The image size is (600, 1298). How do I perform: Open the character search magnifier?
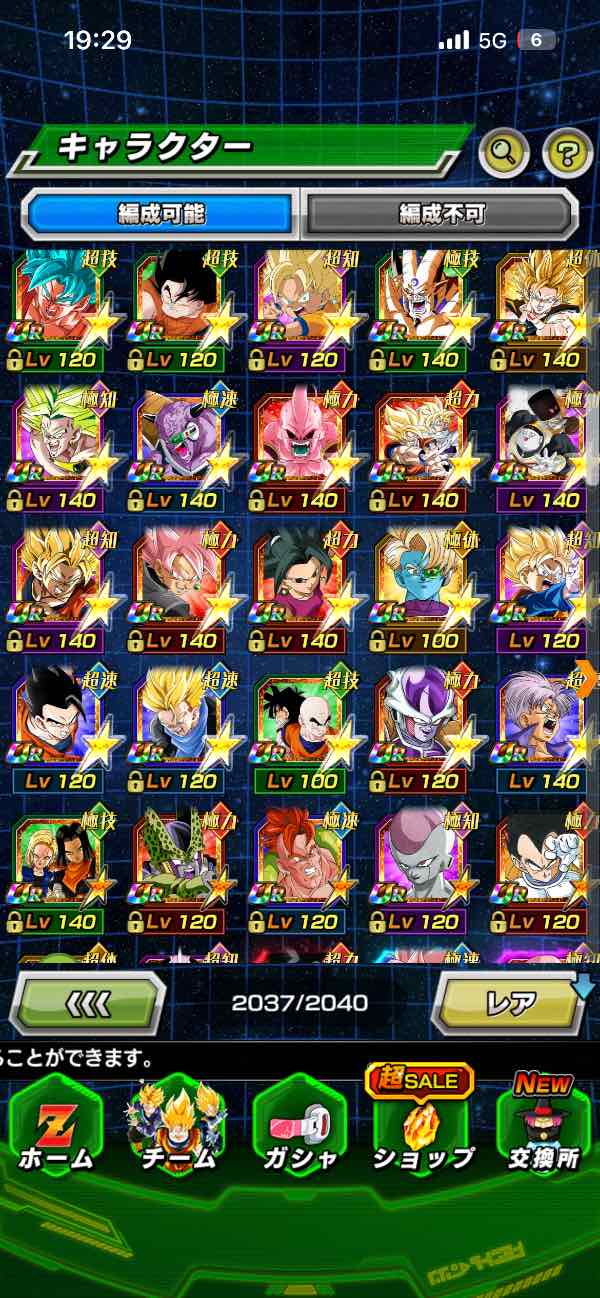[503, 153]
